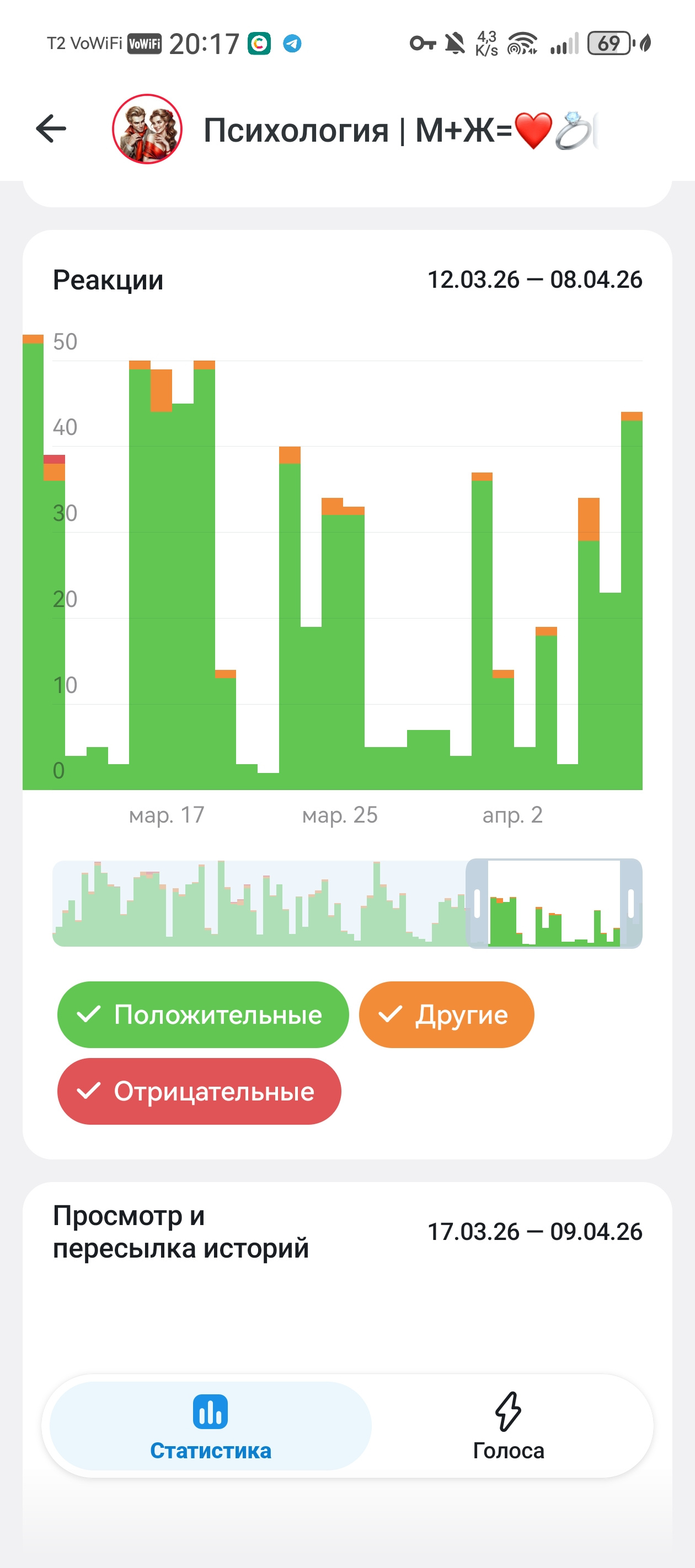Toggle the Положительные reactions filter
Screen dimensions: 695x1568
tap(203, 1014)
